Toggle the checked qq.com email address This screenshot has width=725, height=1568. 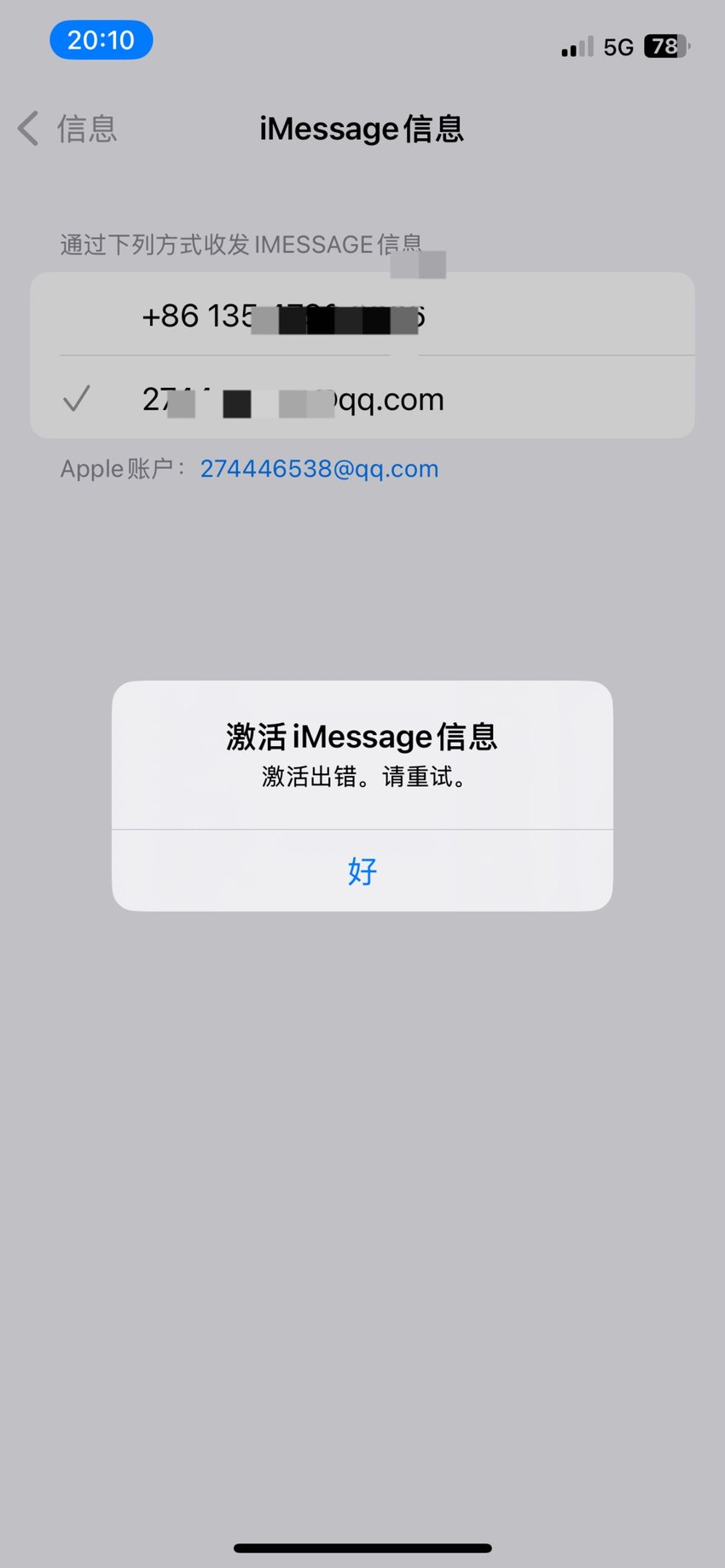(362, 398)
